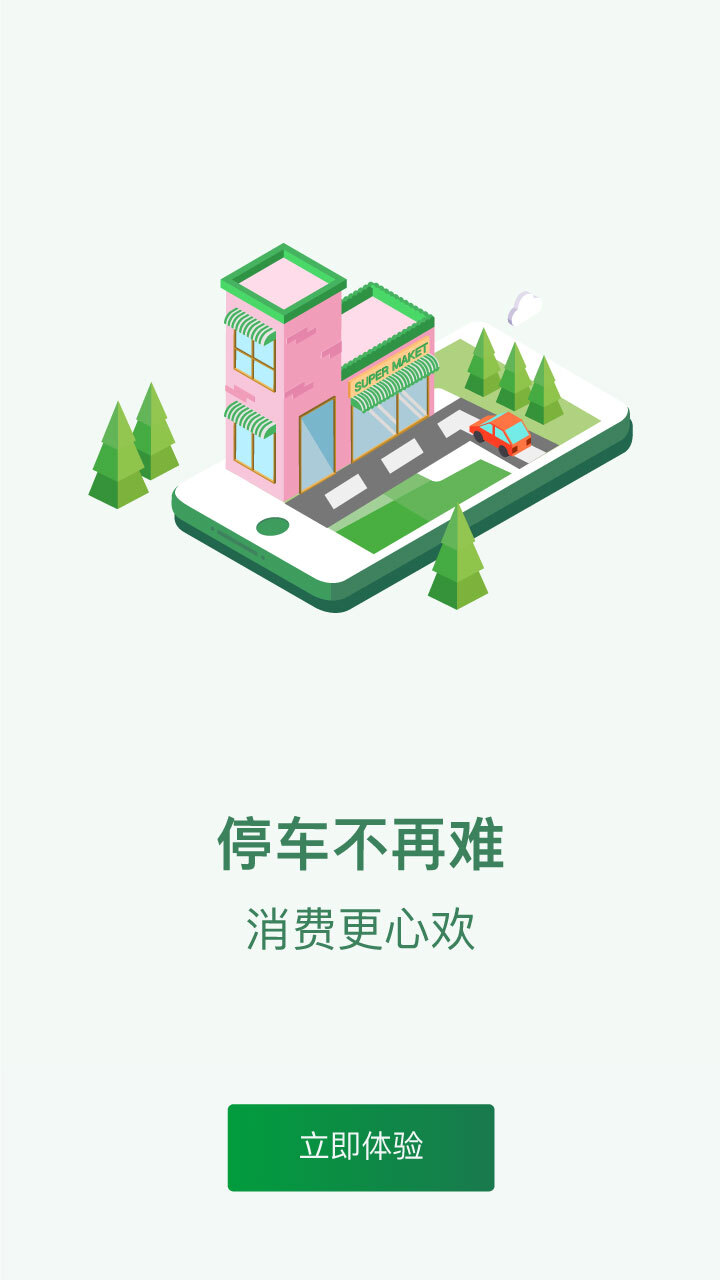Click the upper window of the pink building
The image size is (720, 1280).
point(253,360)
